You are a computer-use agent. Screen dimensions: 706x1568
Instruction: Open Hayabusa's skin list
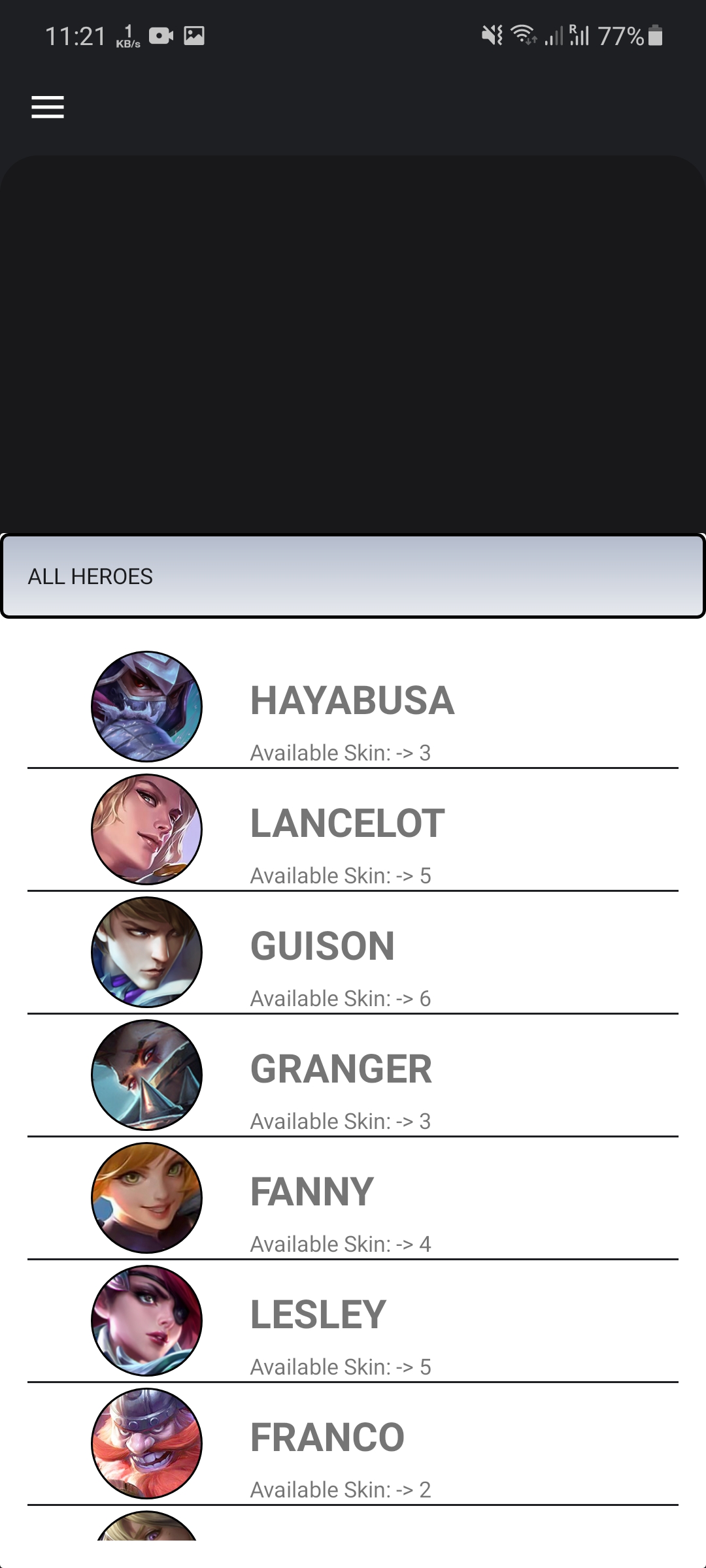(353, 707)
